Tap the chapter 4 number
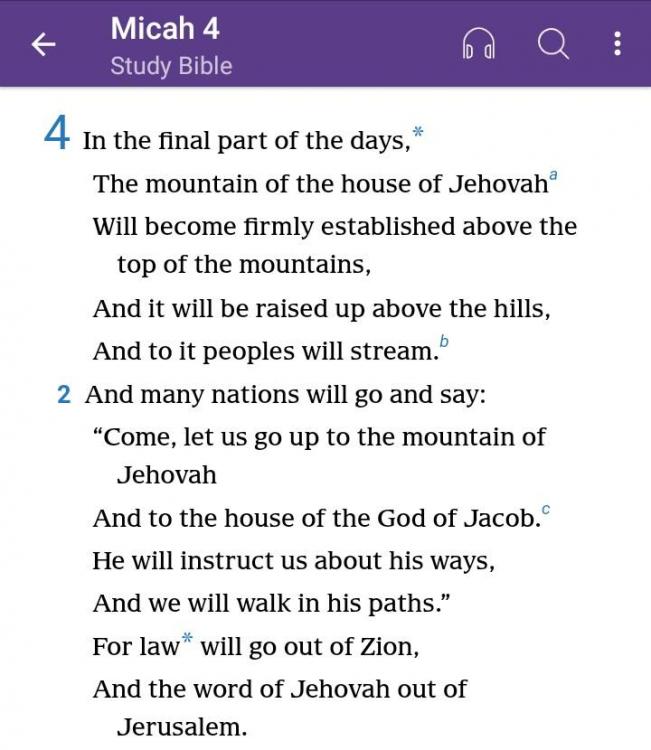The height and width of the screenshot is (750, 651). 56,135
